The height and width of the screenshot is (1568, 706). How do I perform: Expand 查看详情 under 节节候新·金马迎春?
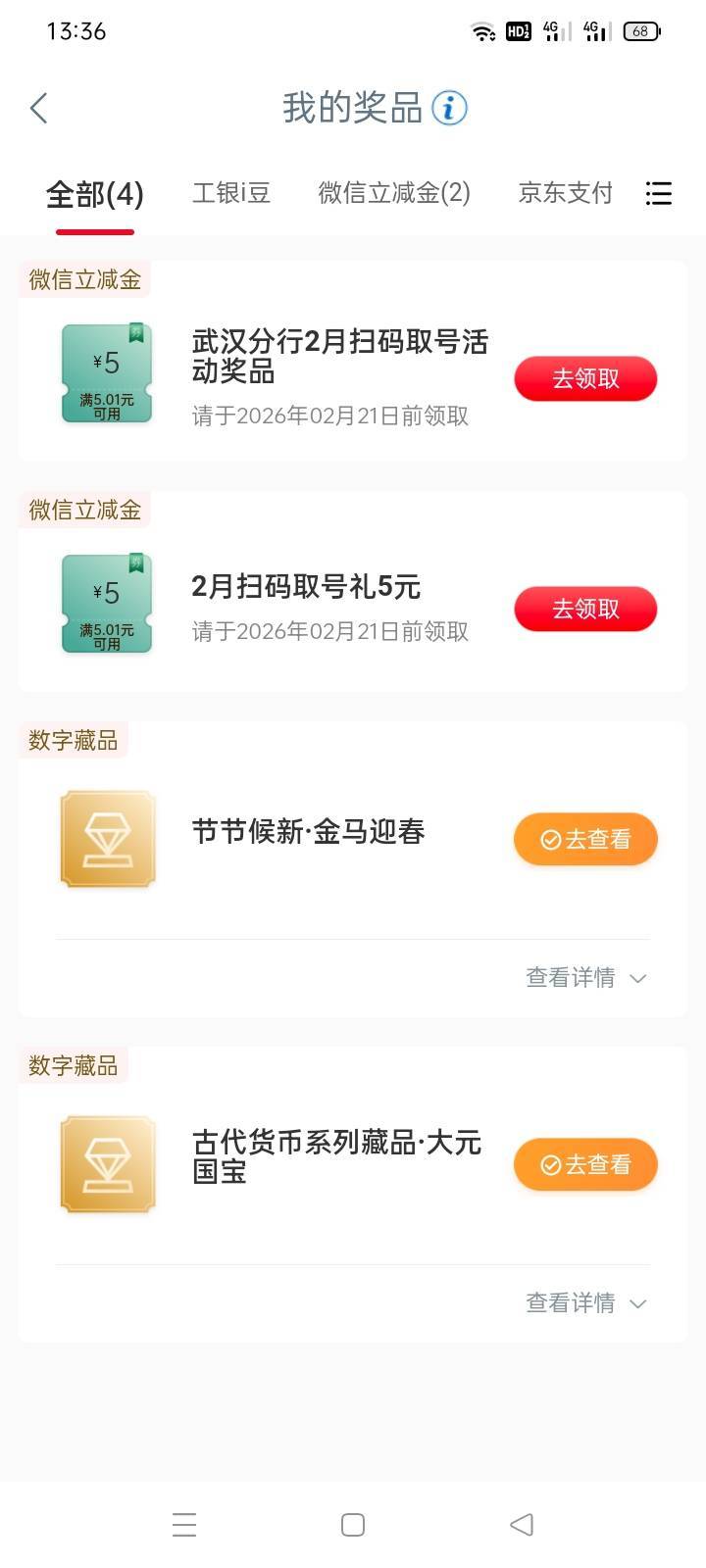click(585, 978)
